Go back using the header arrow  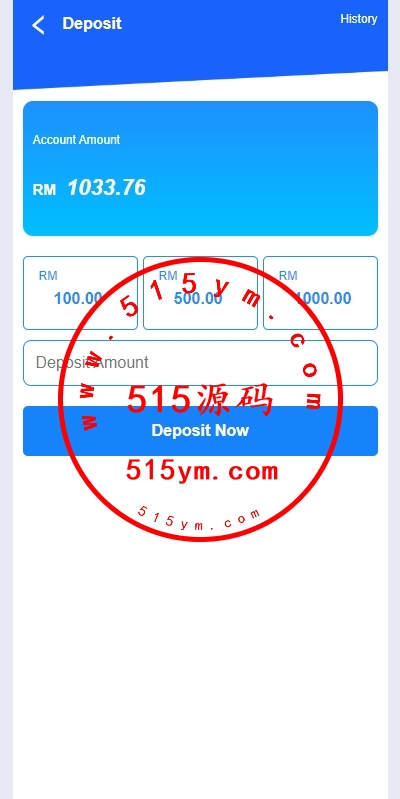(x=38, y=24)
